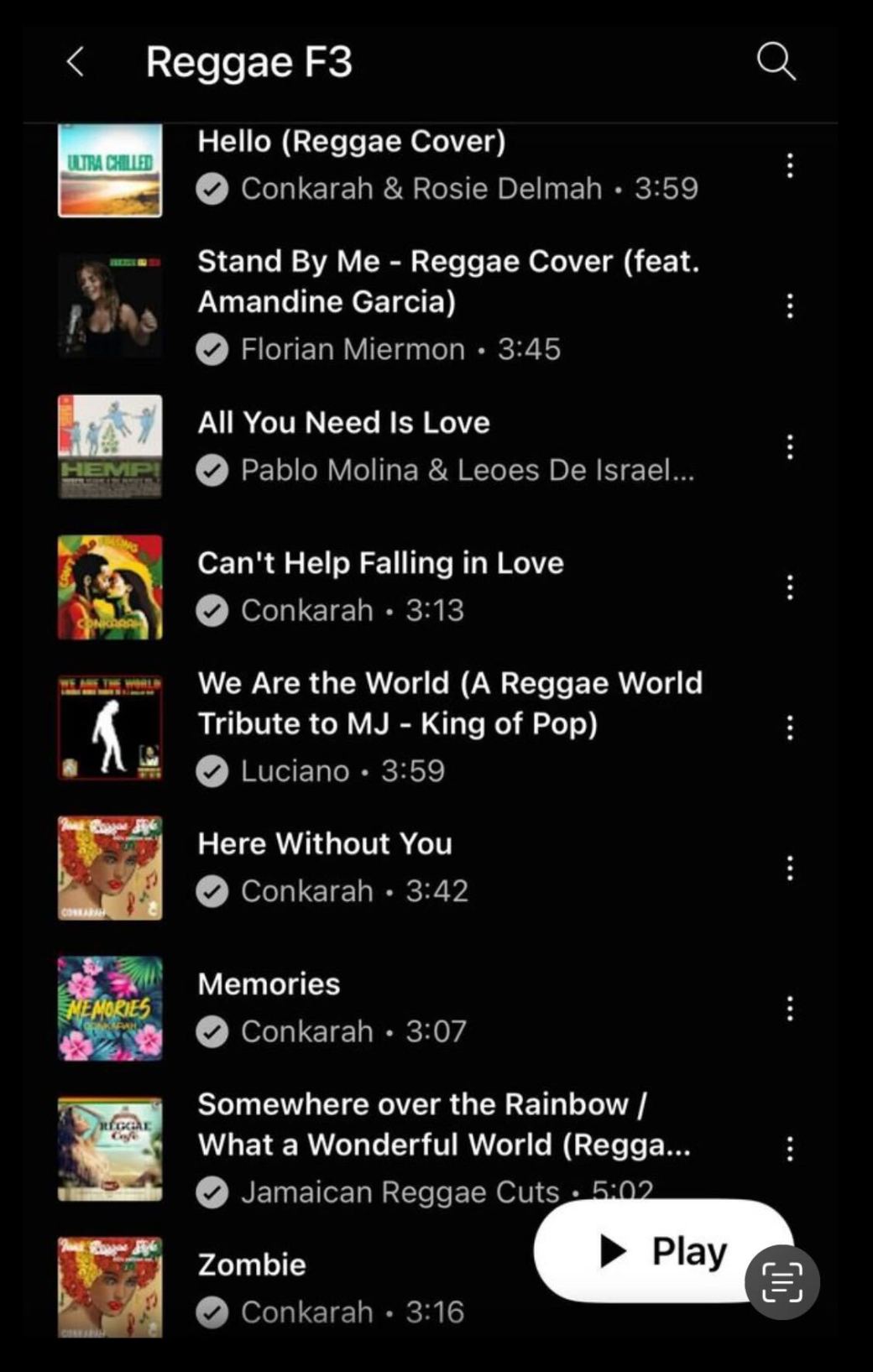Play Somewhere over the Rainbow track
Screen dimensions: 873x1372
coord(443,1124)
